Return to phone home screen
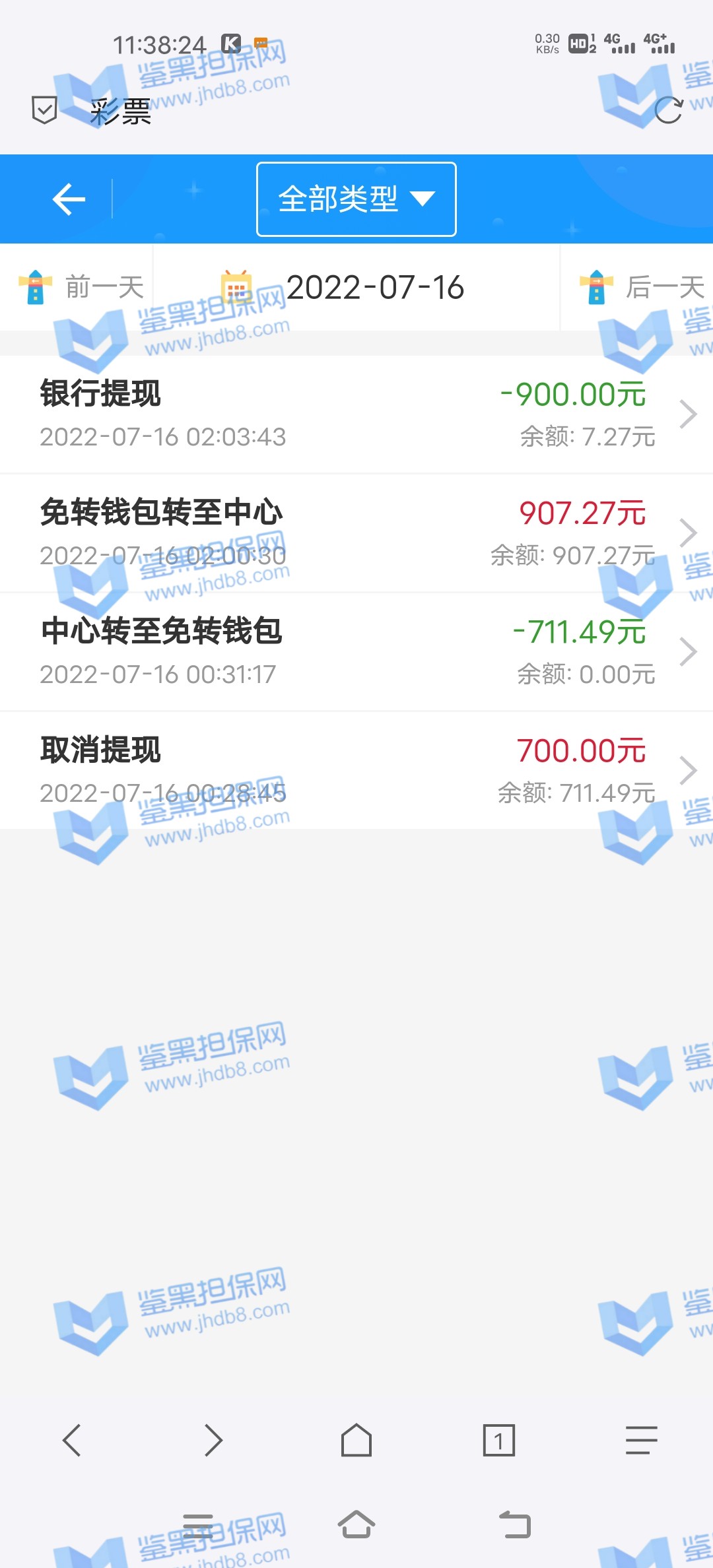Viewport: 713px width, 1568px height. tap(356, 1524)
